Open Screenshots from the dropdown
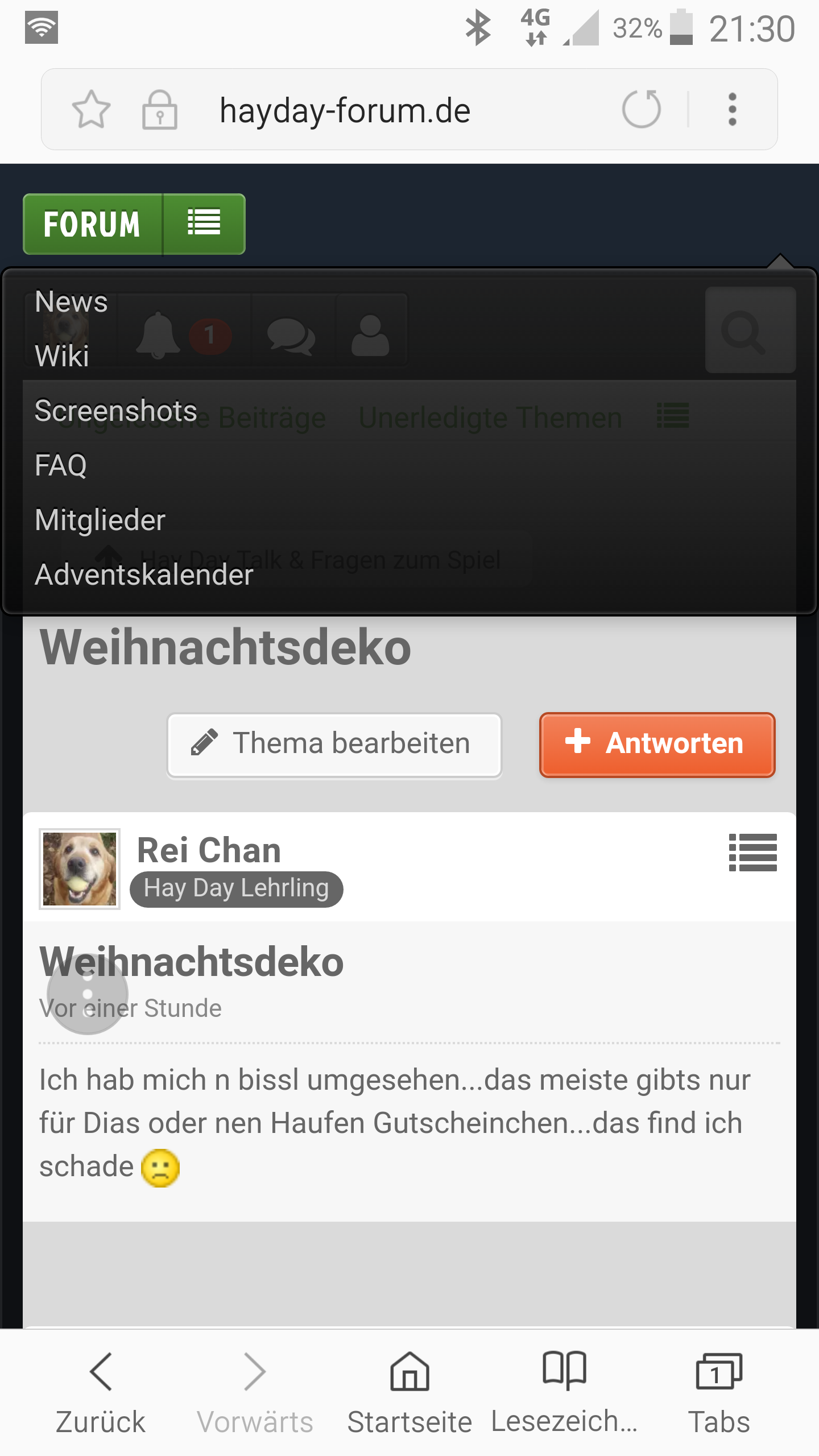Viewport: 819px width, 1456px height. [x=115, y=411]
